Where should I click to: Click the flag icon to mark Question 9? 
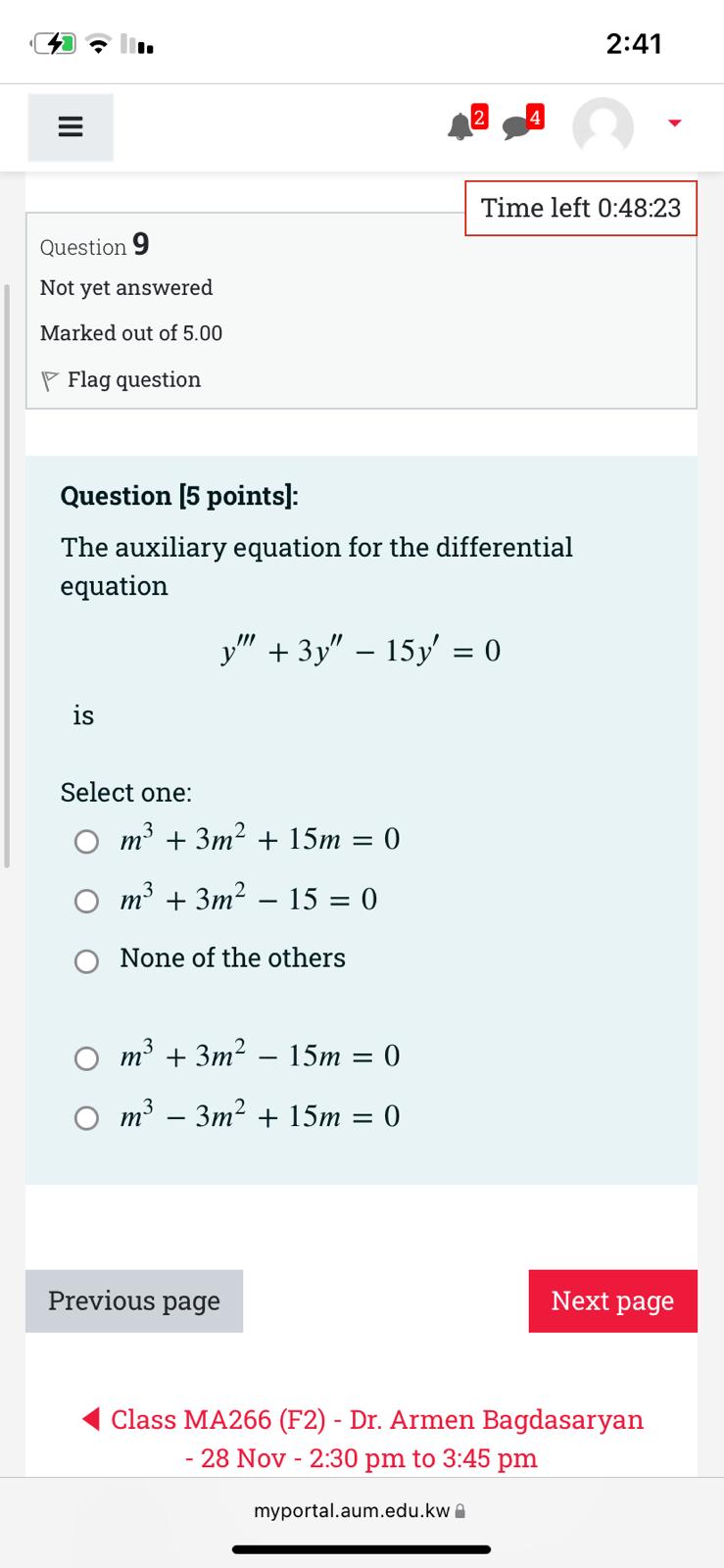click(50, 379)
